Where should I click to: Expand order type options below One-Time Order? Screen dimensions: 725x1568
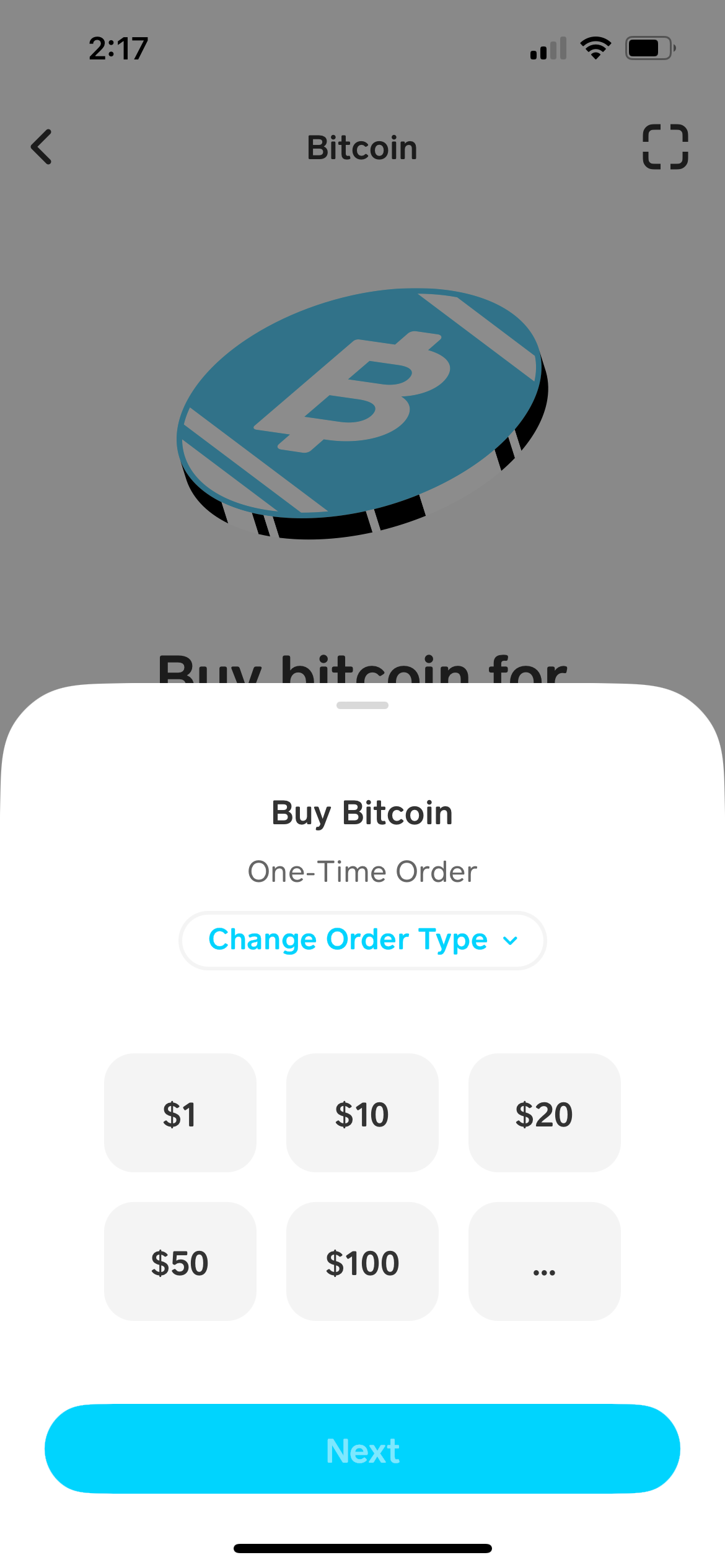point(362,940)
